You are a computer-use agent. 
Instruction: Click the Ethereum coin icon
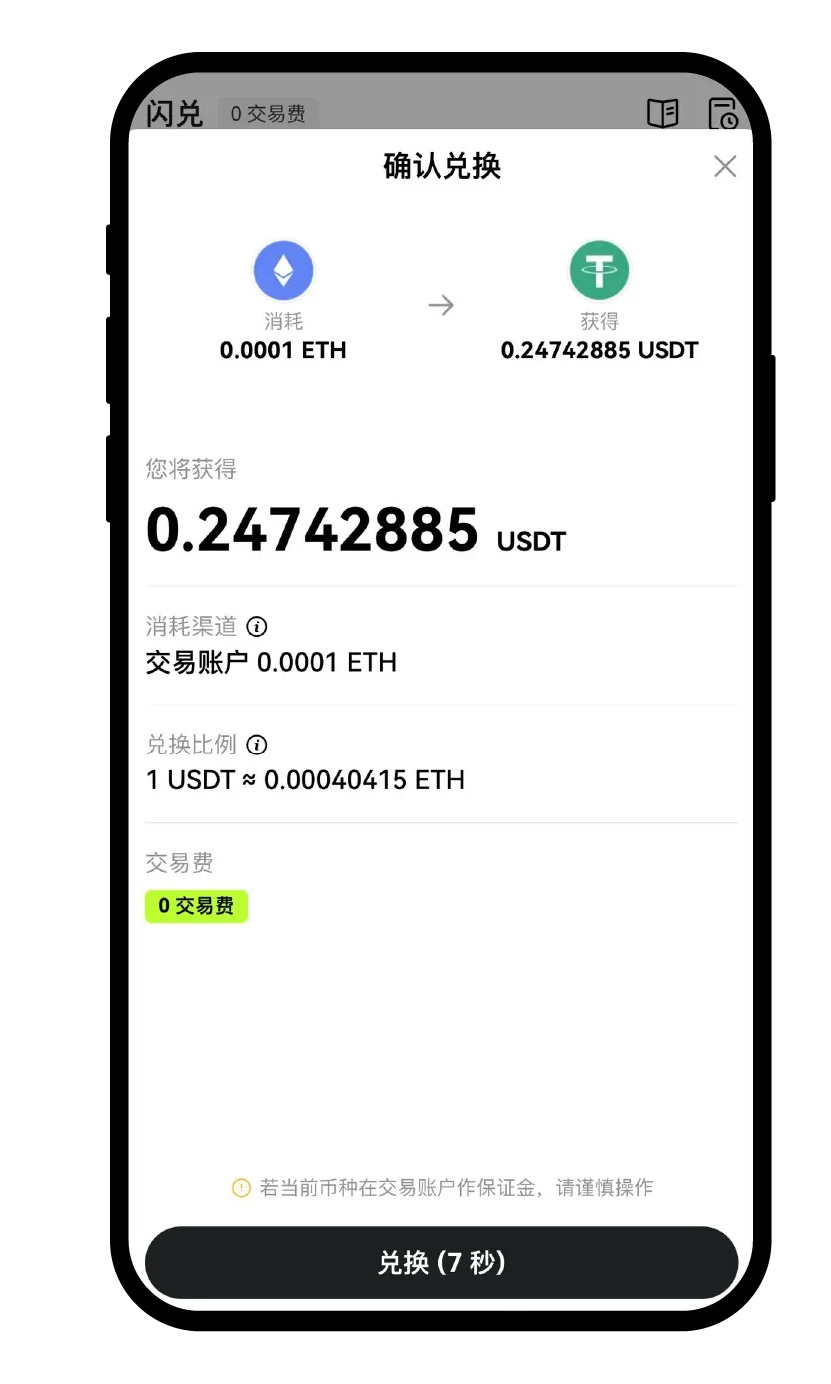coord(283,269)
